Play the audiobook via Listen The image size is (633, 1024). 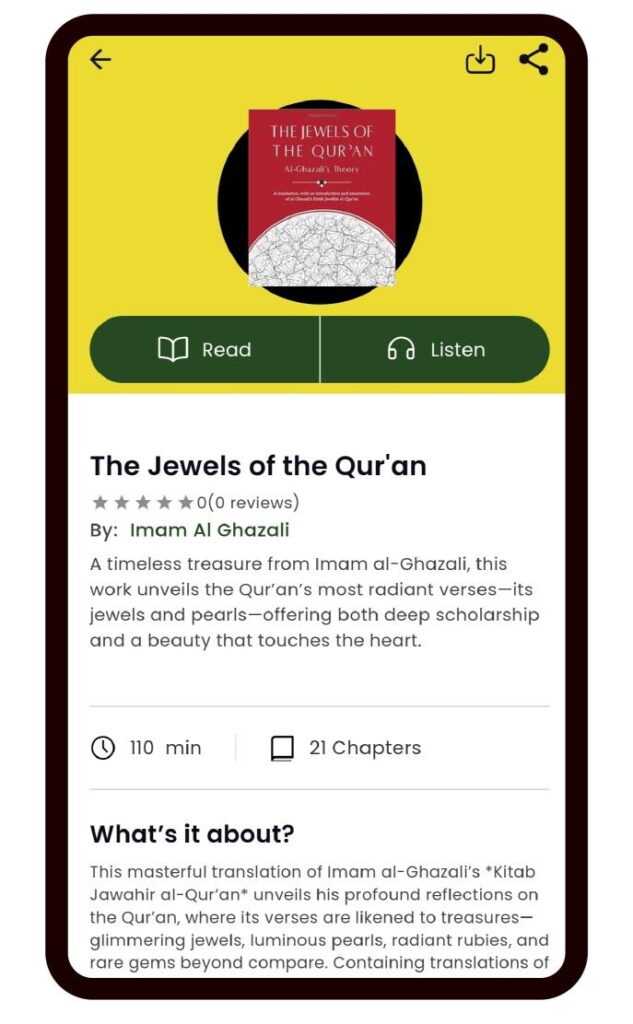(x=435, y=350)
